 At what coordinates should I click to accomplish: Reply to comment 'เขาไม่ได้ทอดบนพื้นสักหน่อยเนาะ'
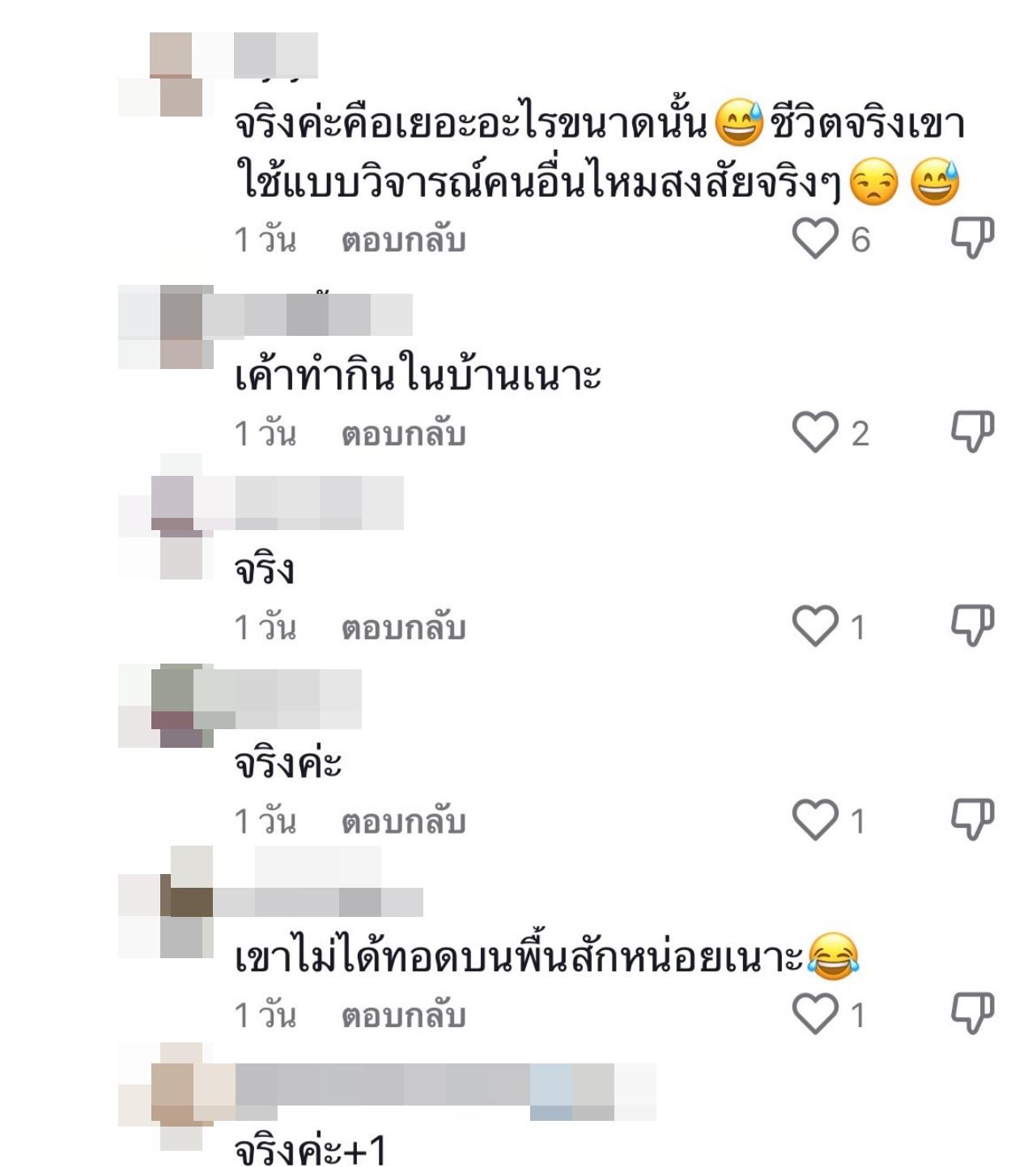click(x=403, y=1016)
